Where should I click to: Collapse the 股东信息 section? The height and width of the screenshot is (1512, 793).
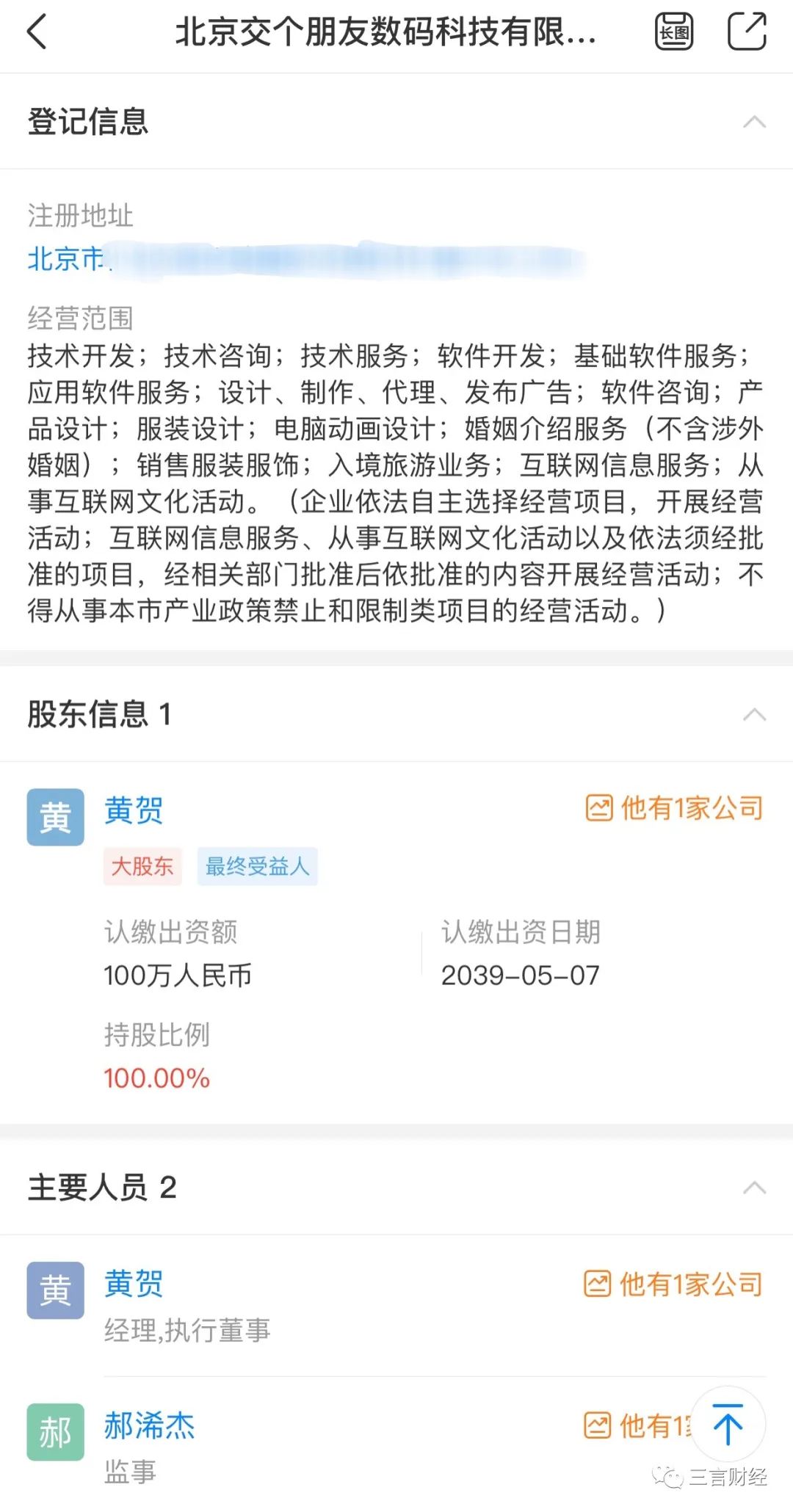pyautogui.click(x=754, y=714)
